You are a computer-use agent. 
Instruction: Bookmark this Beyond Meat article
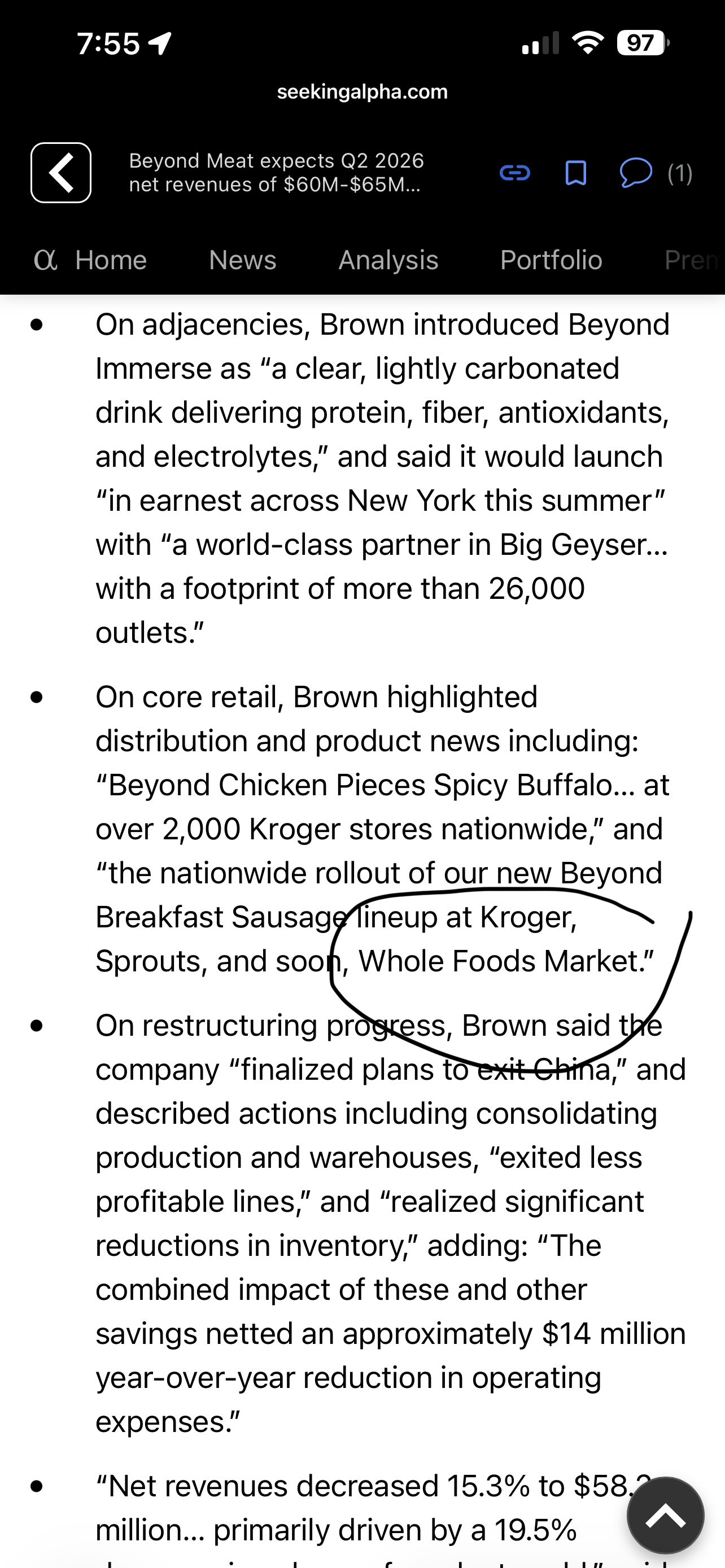point(575,173)
